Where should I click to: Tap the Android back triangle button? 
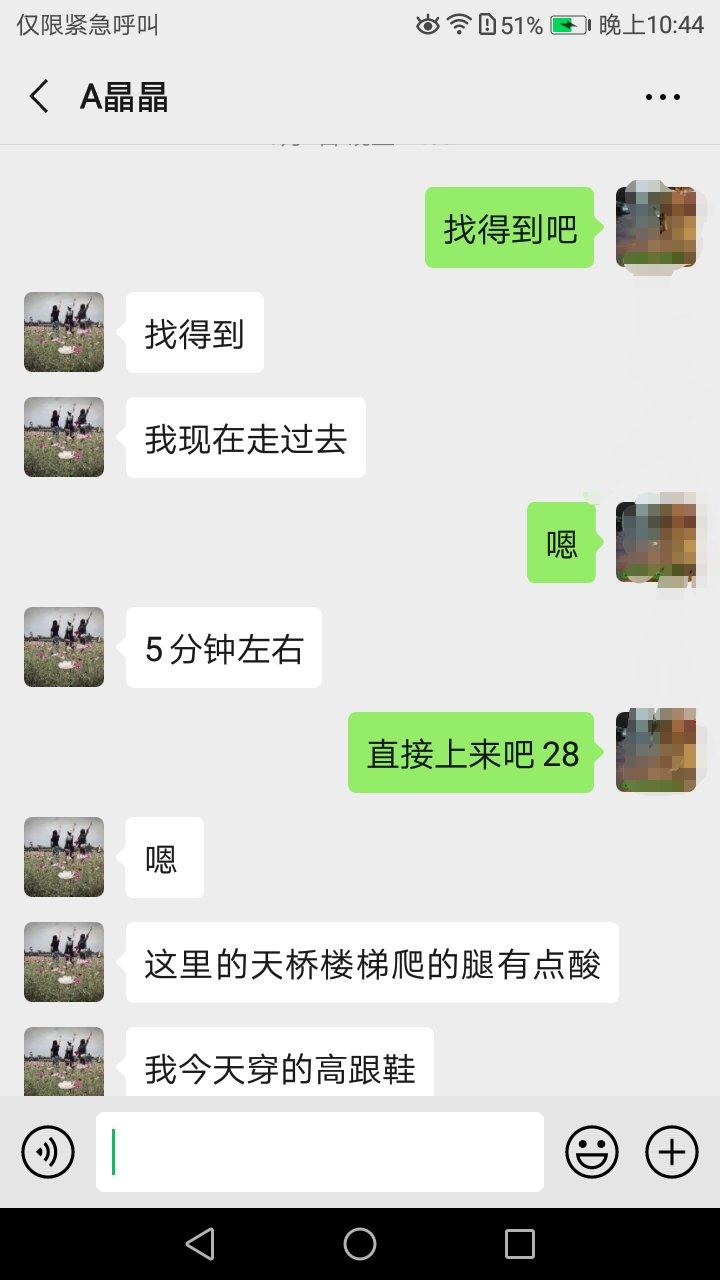[x=200, y=1243]
